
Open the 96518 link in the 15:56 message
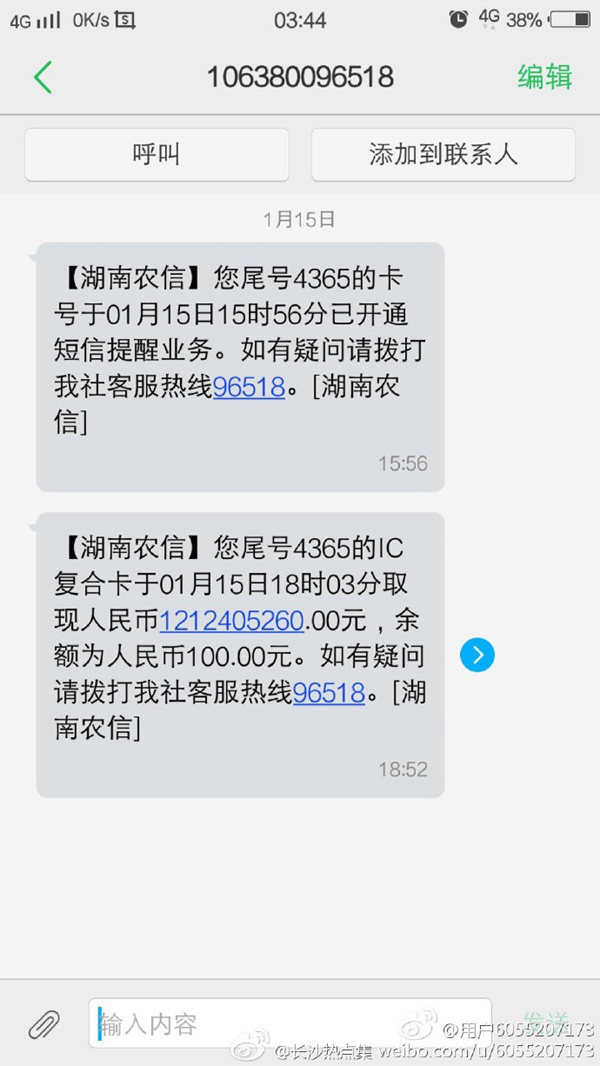tap(249, 388)
